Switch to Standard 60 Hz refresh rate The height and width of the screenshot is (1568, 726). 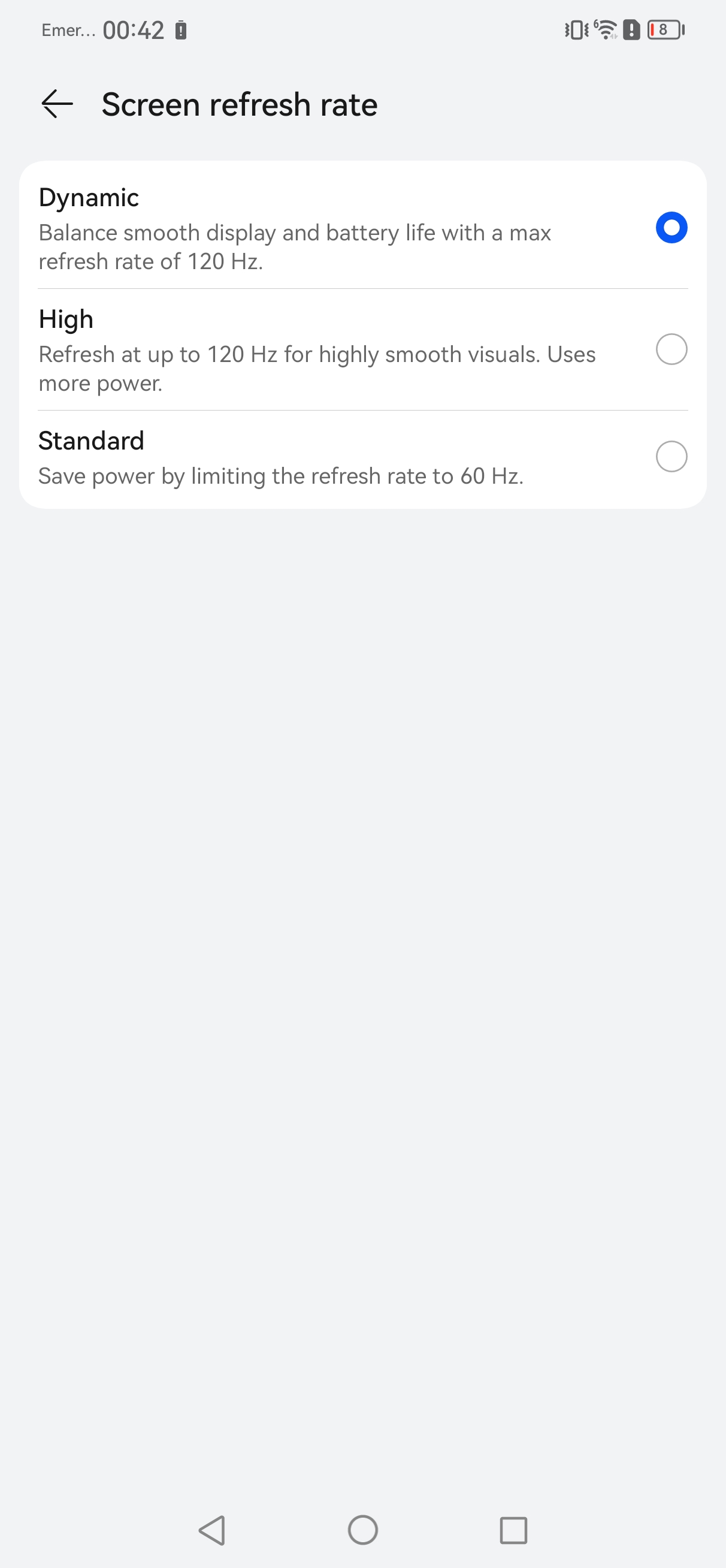671,457
